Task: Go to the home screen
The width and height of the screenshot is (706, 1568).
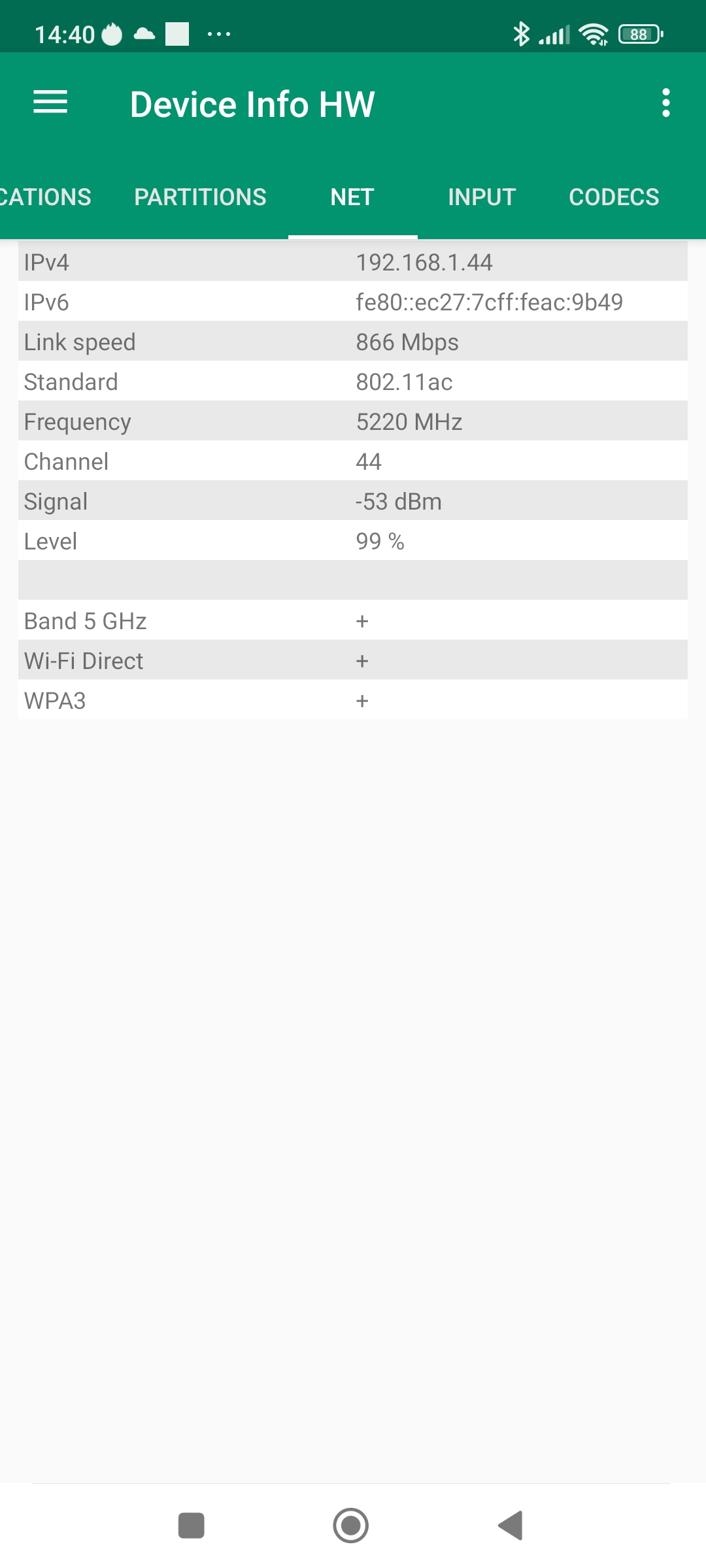Action: 351,1526
